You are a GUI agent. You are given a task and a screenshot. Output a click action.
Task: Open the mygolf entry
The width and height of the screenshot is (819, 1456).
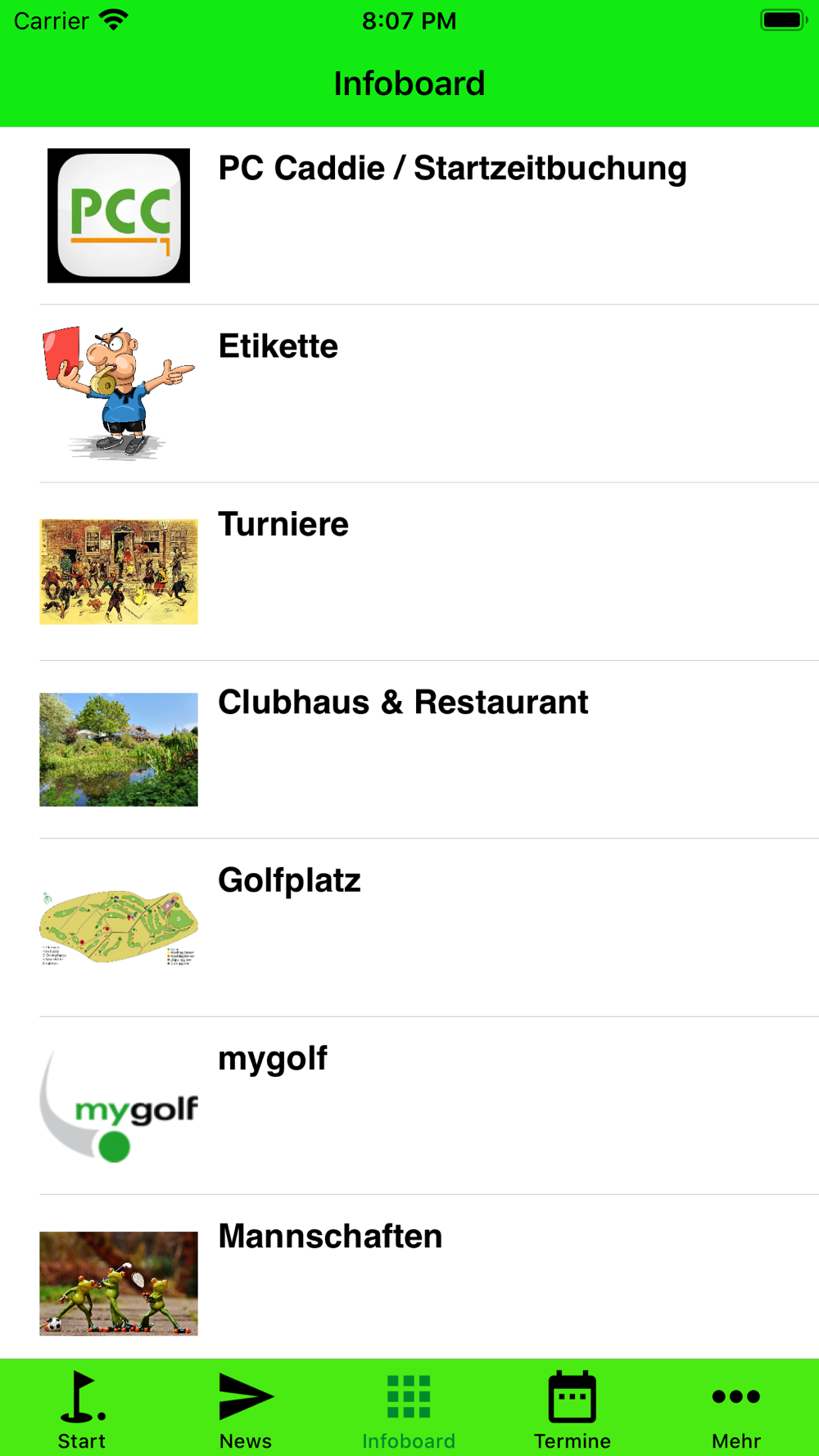coord(273,1059)
